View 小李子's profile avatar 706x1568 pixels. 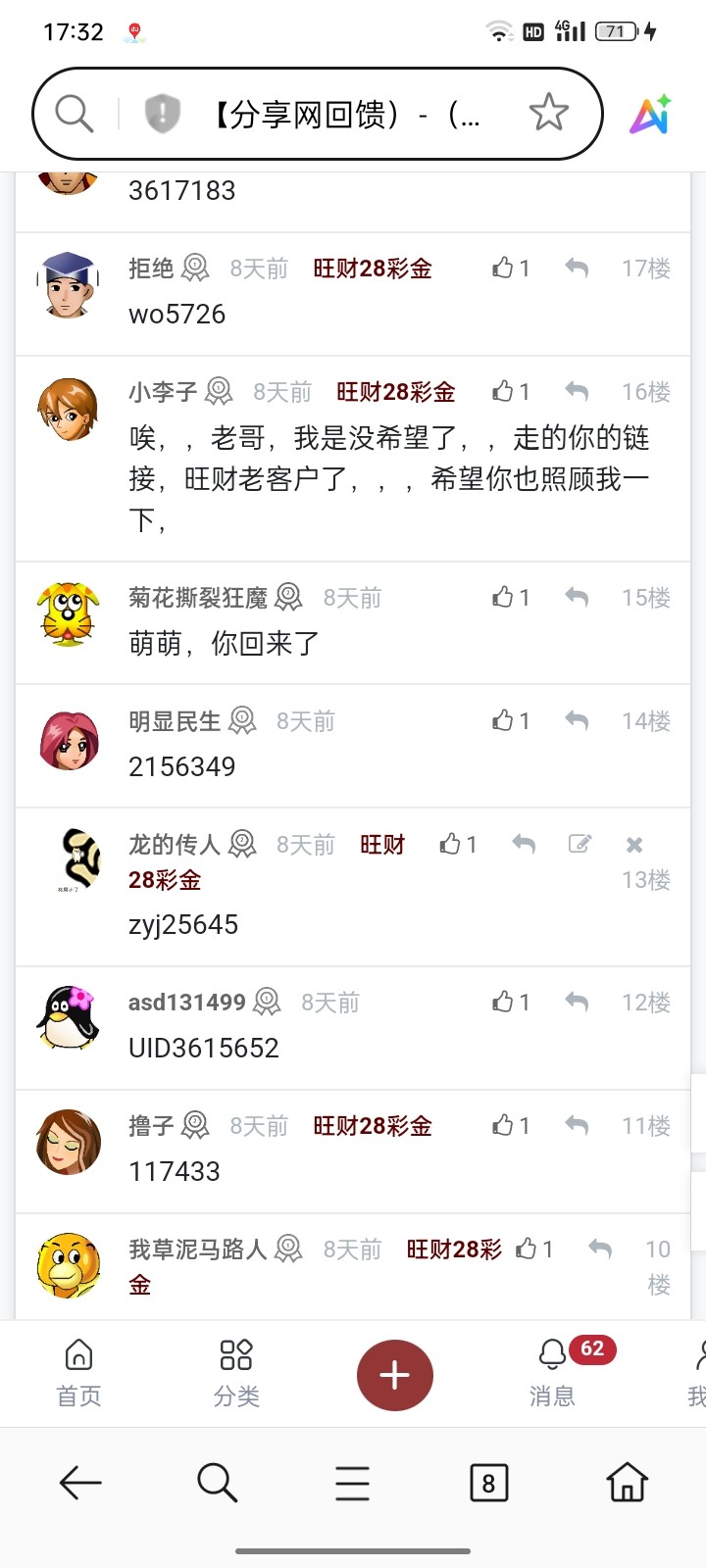point(68,410)
